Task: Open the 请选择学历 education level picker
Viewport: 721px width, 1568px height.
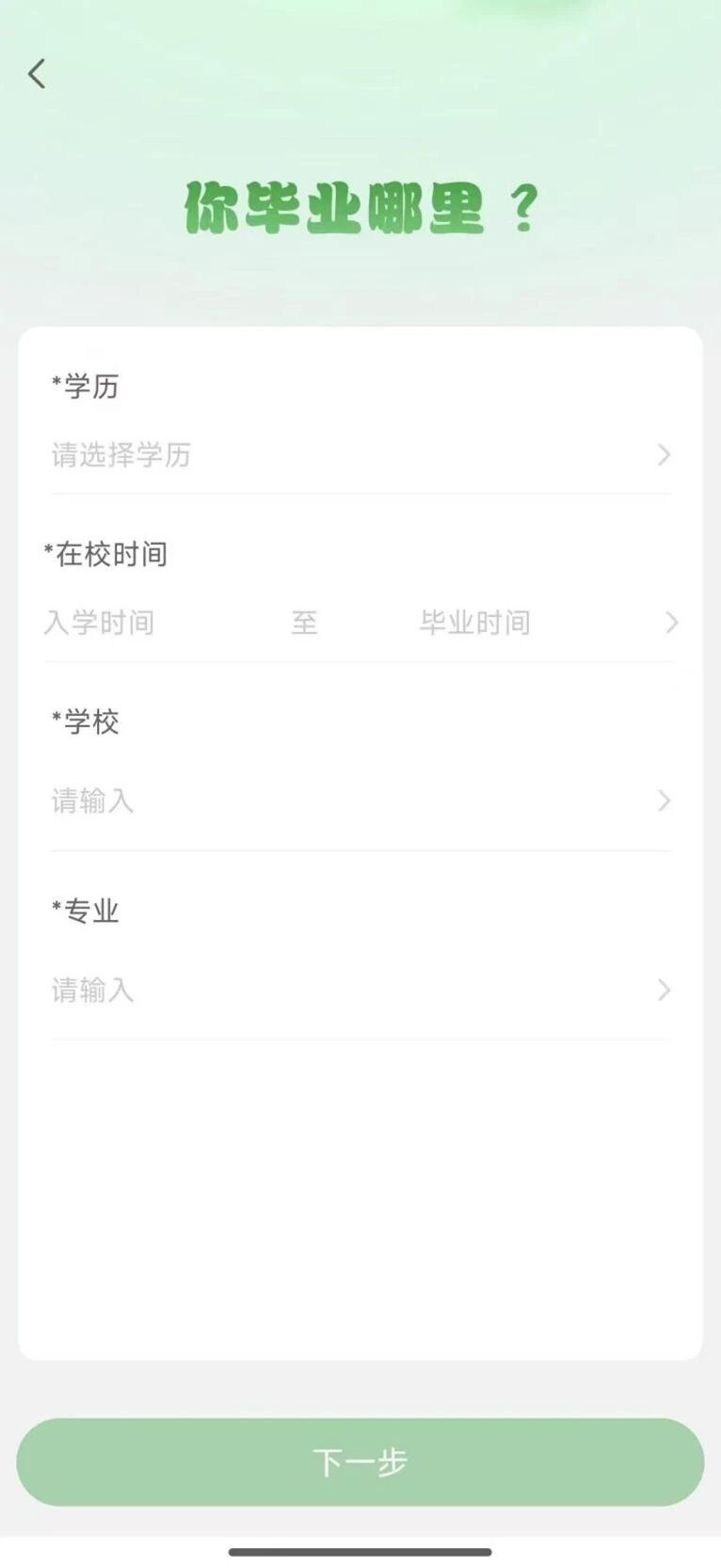Action: [360, 455]
